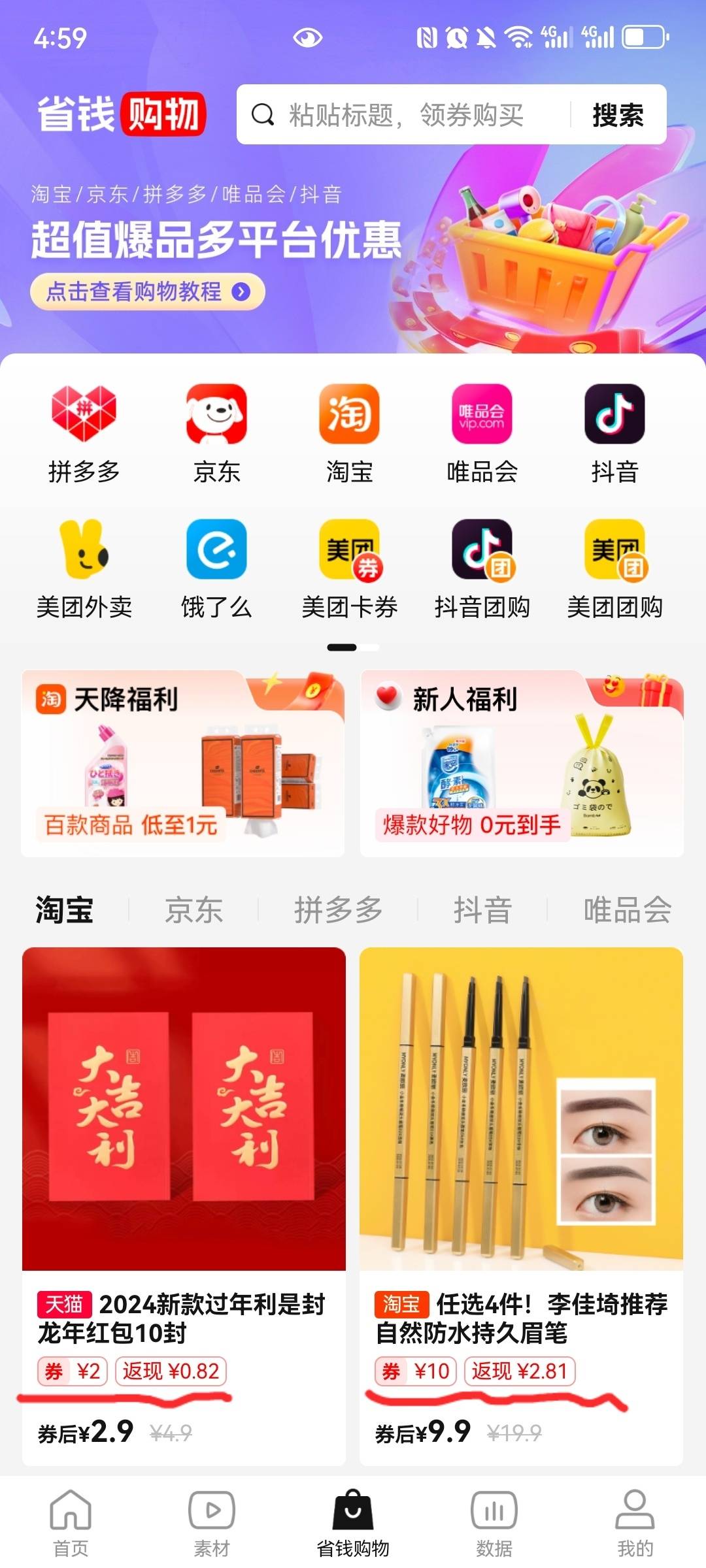Tap the 粘贴标题 search input field
The width and height of the screenshot is (706, 1568).
click(x=405, y=115)
